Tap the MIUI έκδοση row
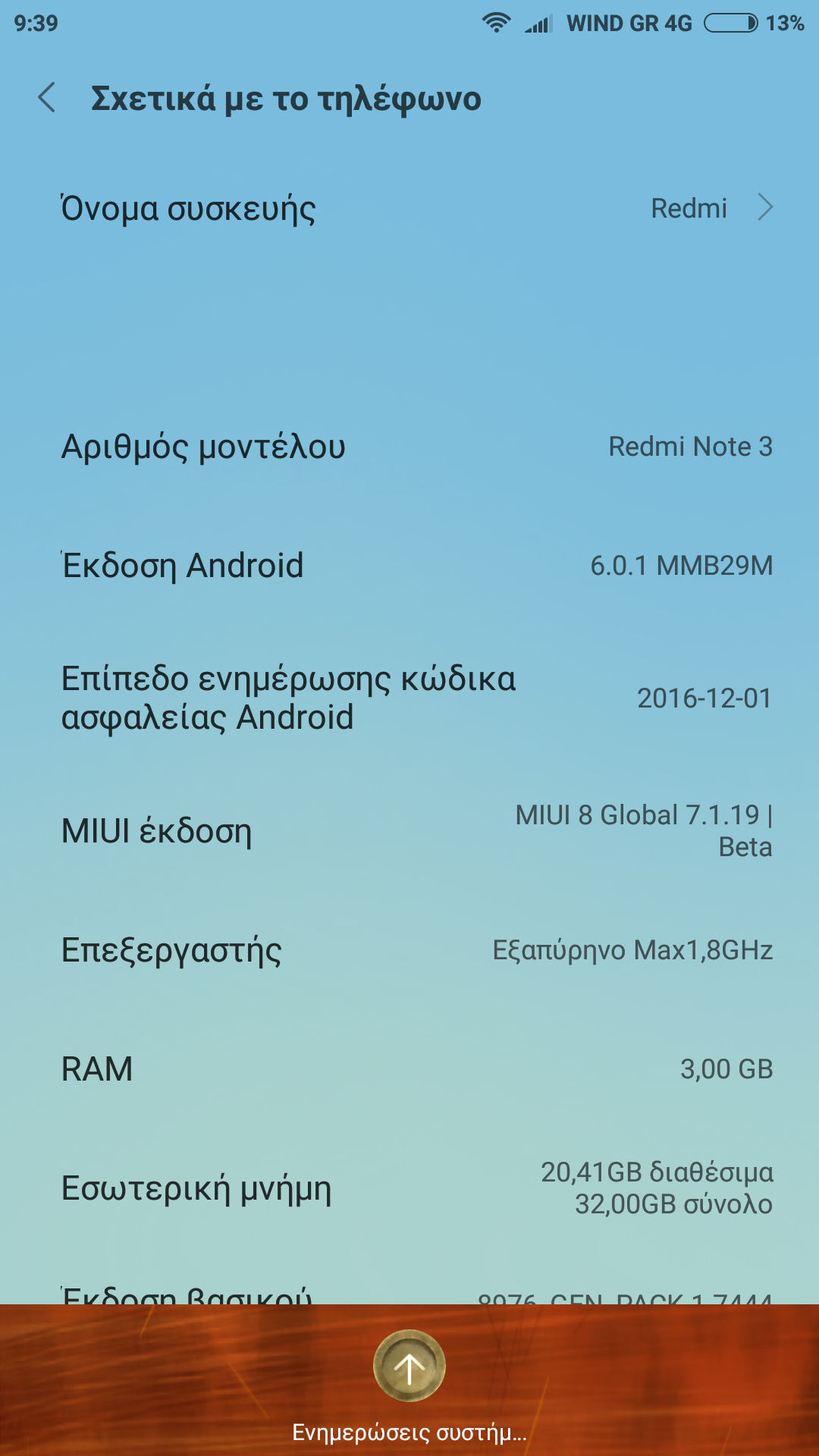The width and height of the screenshot is (819, 1456). tap(409, 831)
